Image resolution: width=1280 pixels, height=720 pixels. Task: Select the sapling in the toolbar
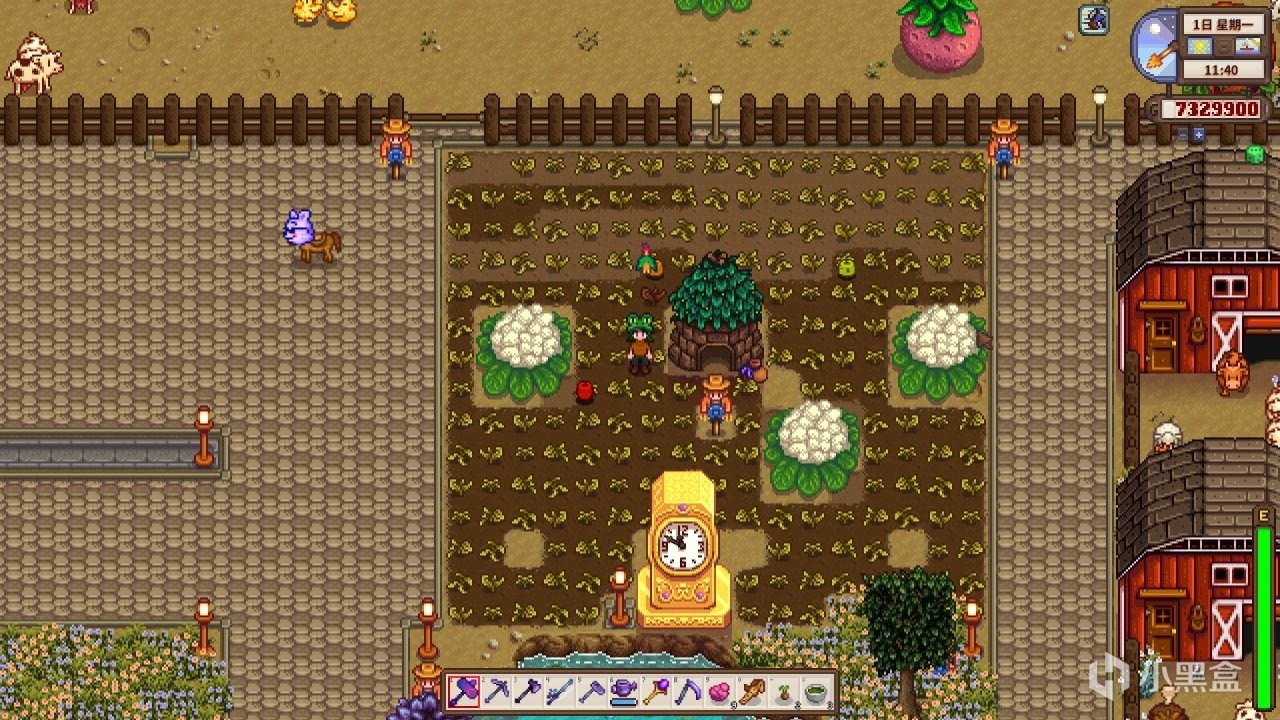point(784,691)
